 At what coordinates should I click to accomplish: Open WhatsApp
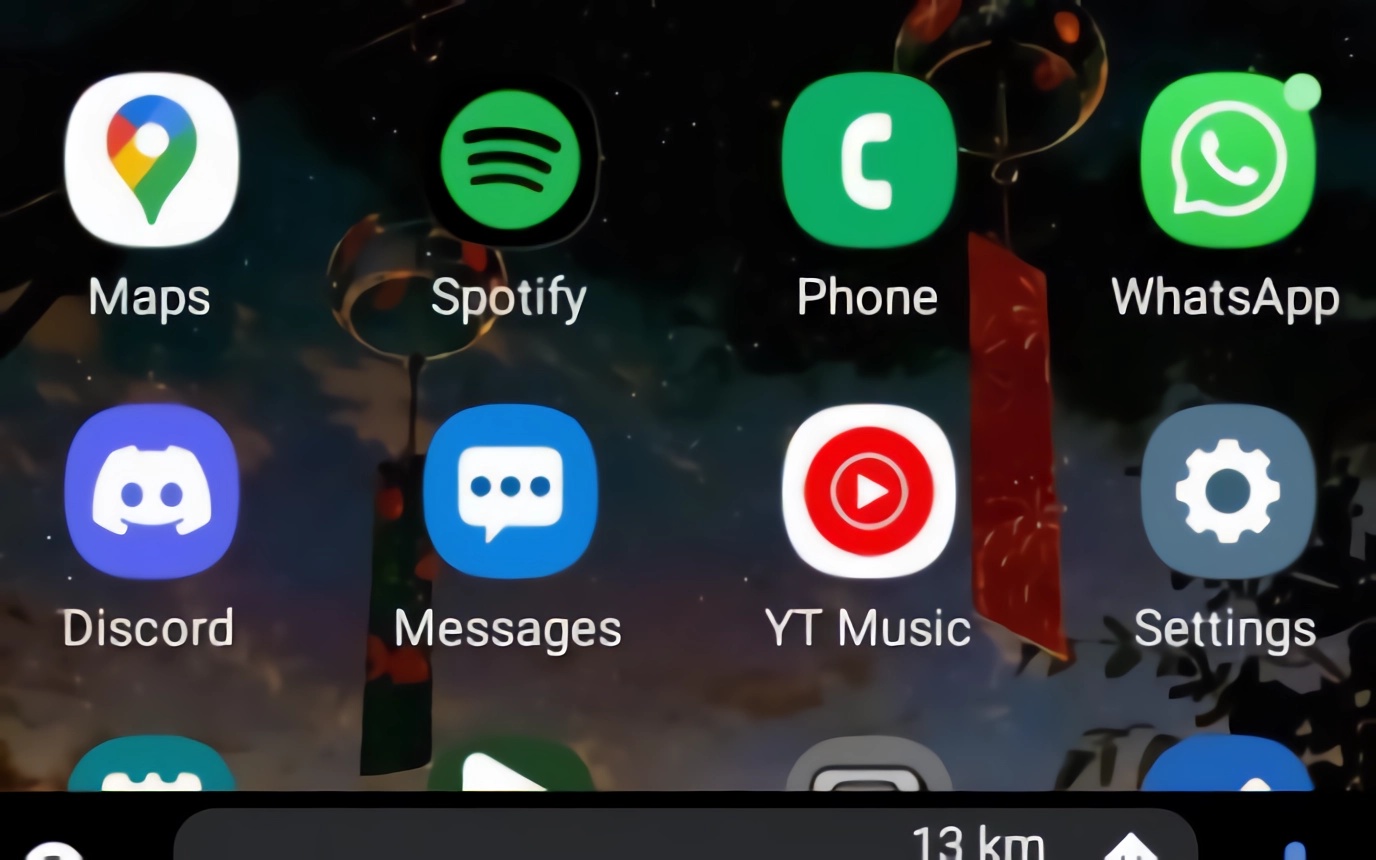(1227, 160)
